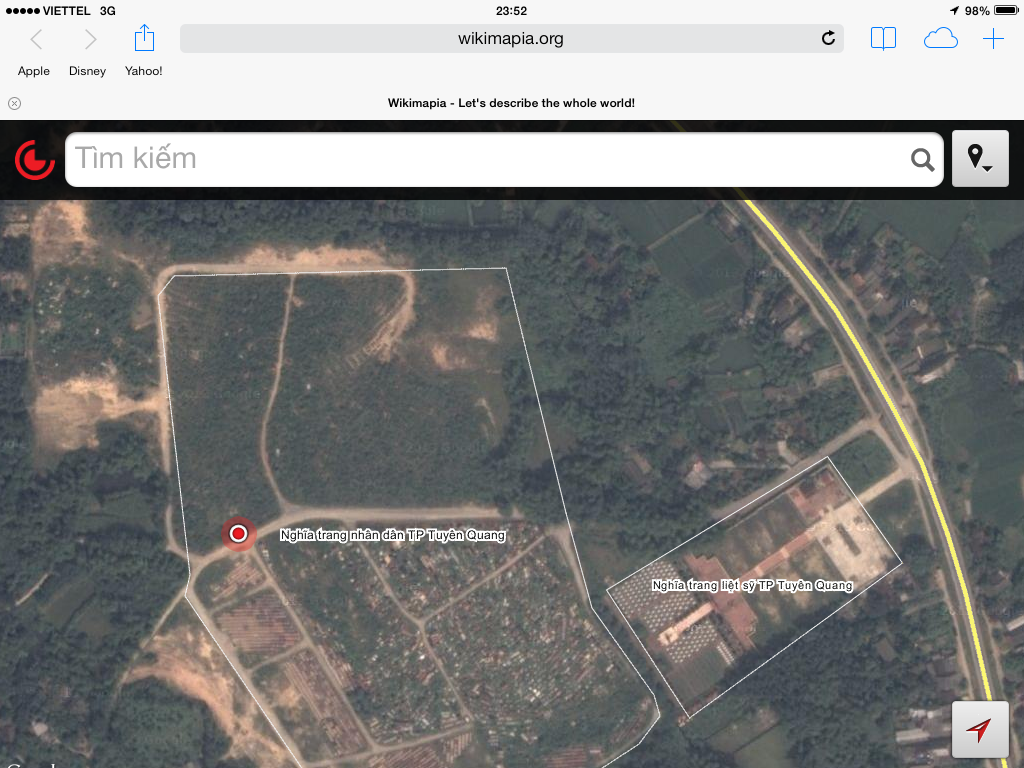This screenshot has width=1024, height=768.
Task: Close the Wikimapia tab
Action: pyautogui.click(x=14, y=103)
